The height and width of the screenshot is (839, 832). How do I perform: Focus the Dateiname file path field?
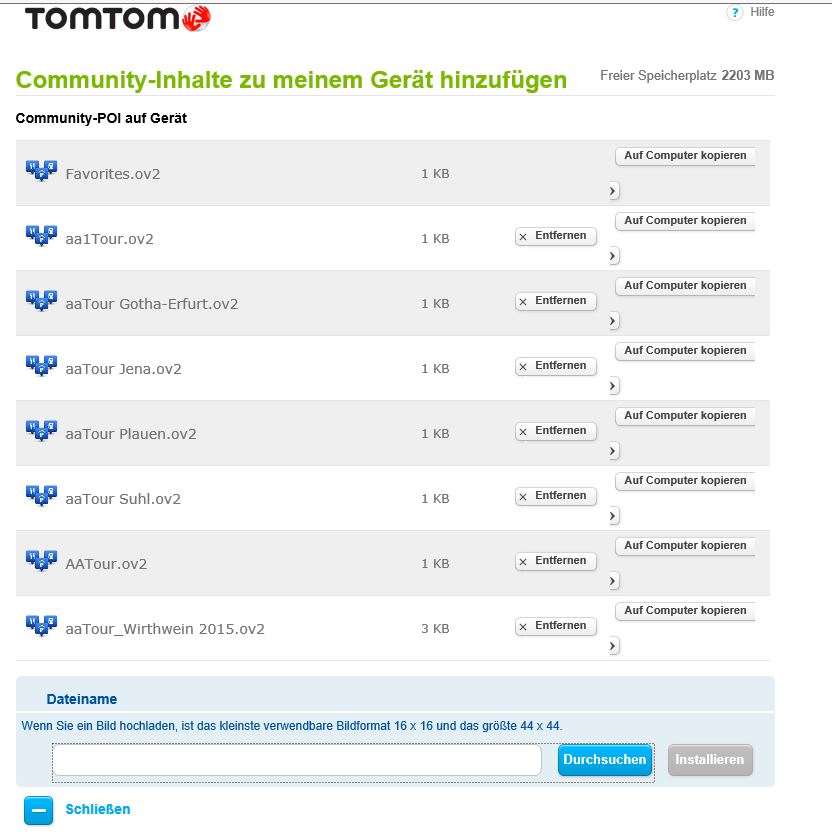click(297, 760)
